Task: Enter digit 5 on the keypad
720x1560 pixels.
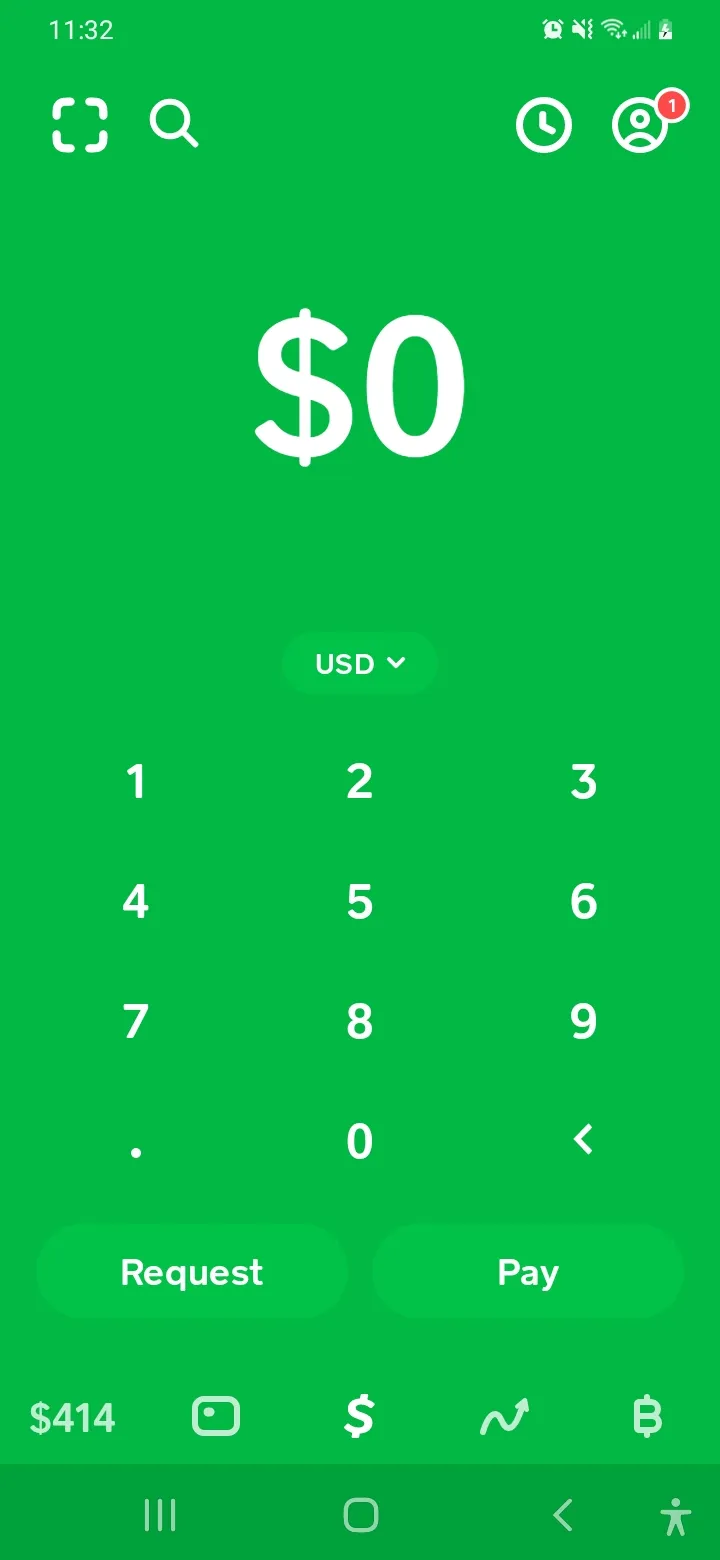Action: [x=360, y=901]
